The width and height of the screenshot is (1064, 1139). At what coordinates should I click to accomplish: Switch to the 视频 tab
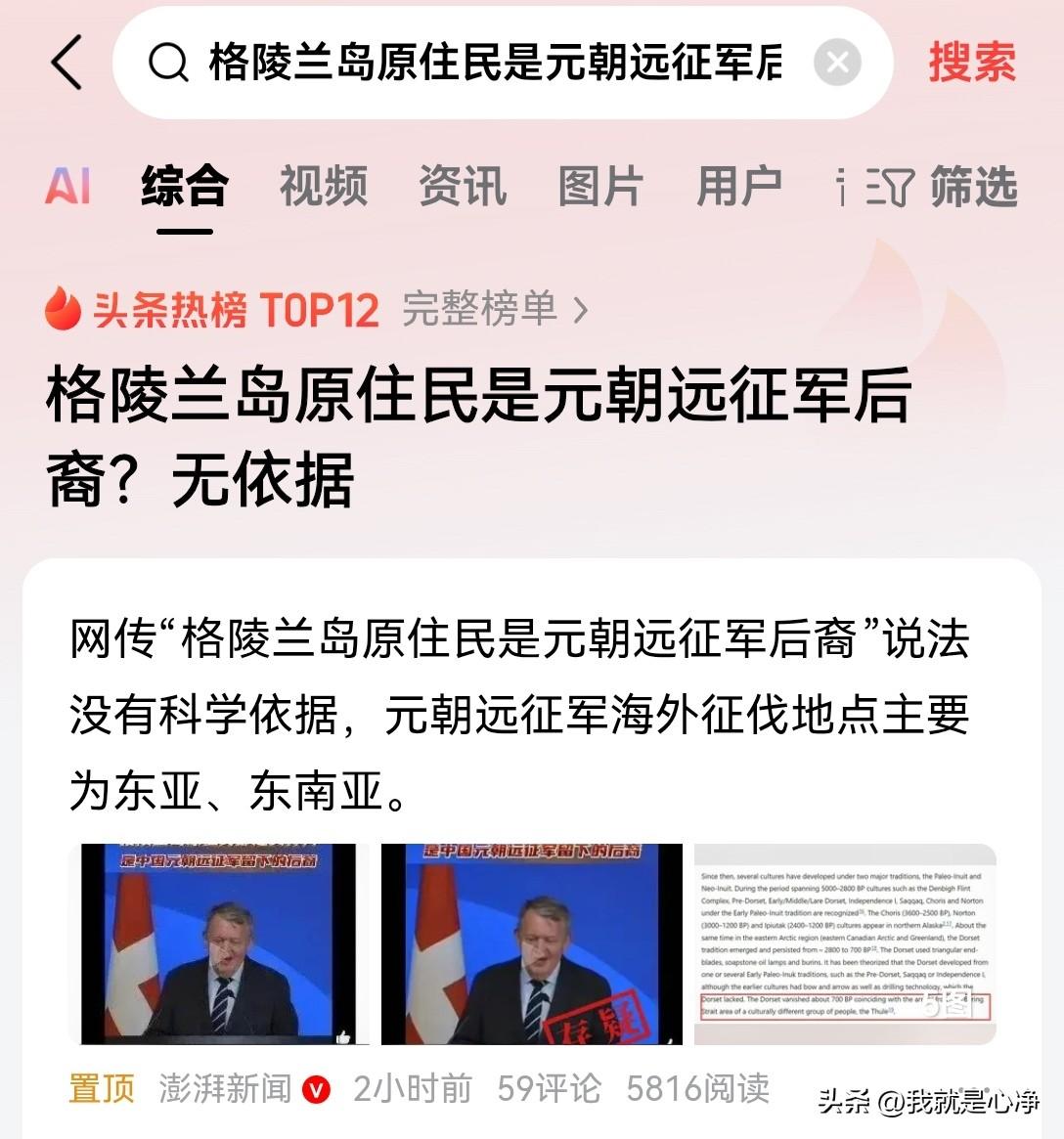[x=324, y=187]
